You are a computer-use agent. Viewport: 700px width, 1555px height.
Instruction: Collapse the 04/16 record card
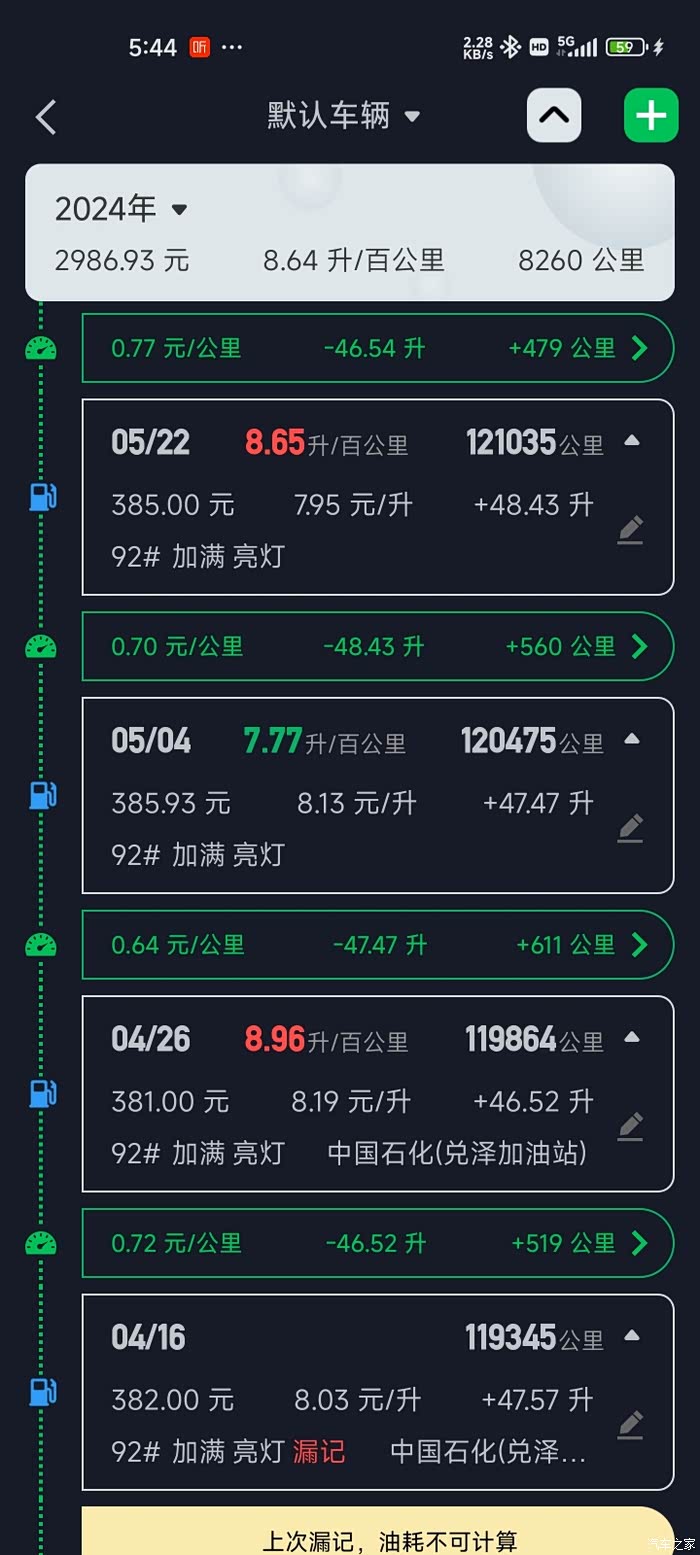pyautogui.click(x=632, y=1336)
